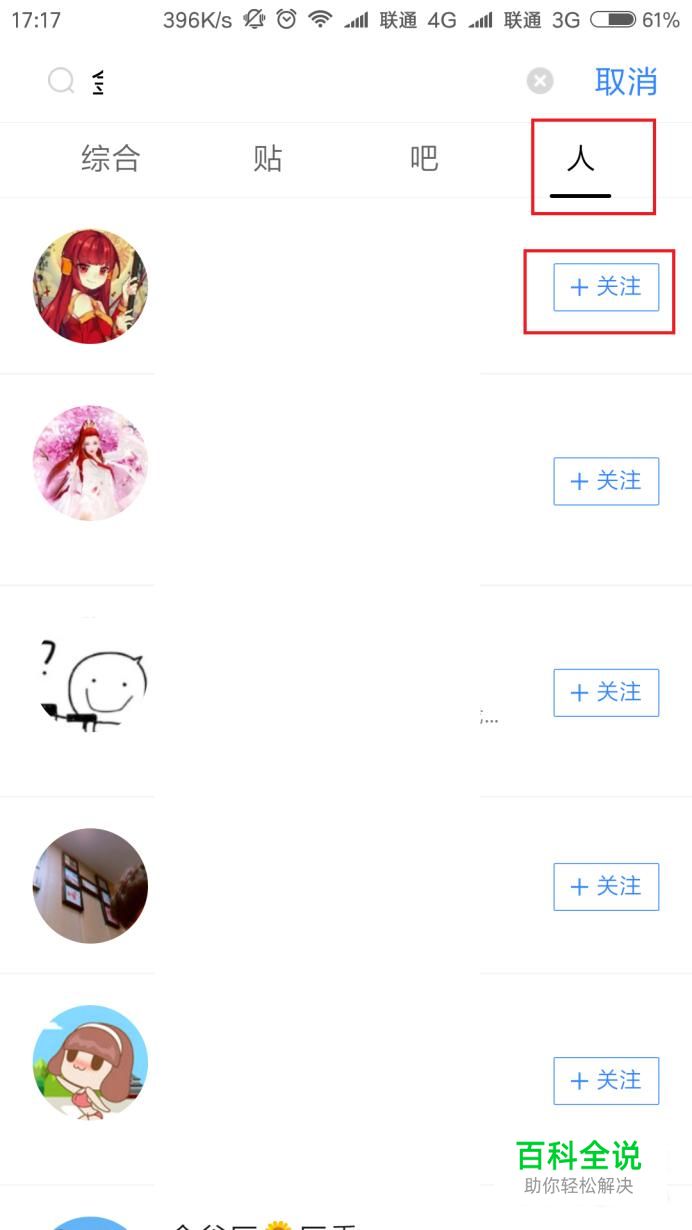Select the 人 tab

[x=581, y=160]
